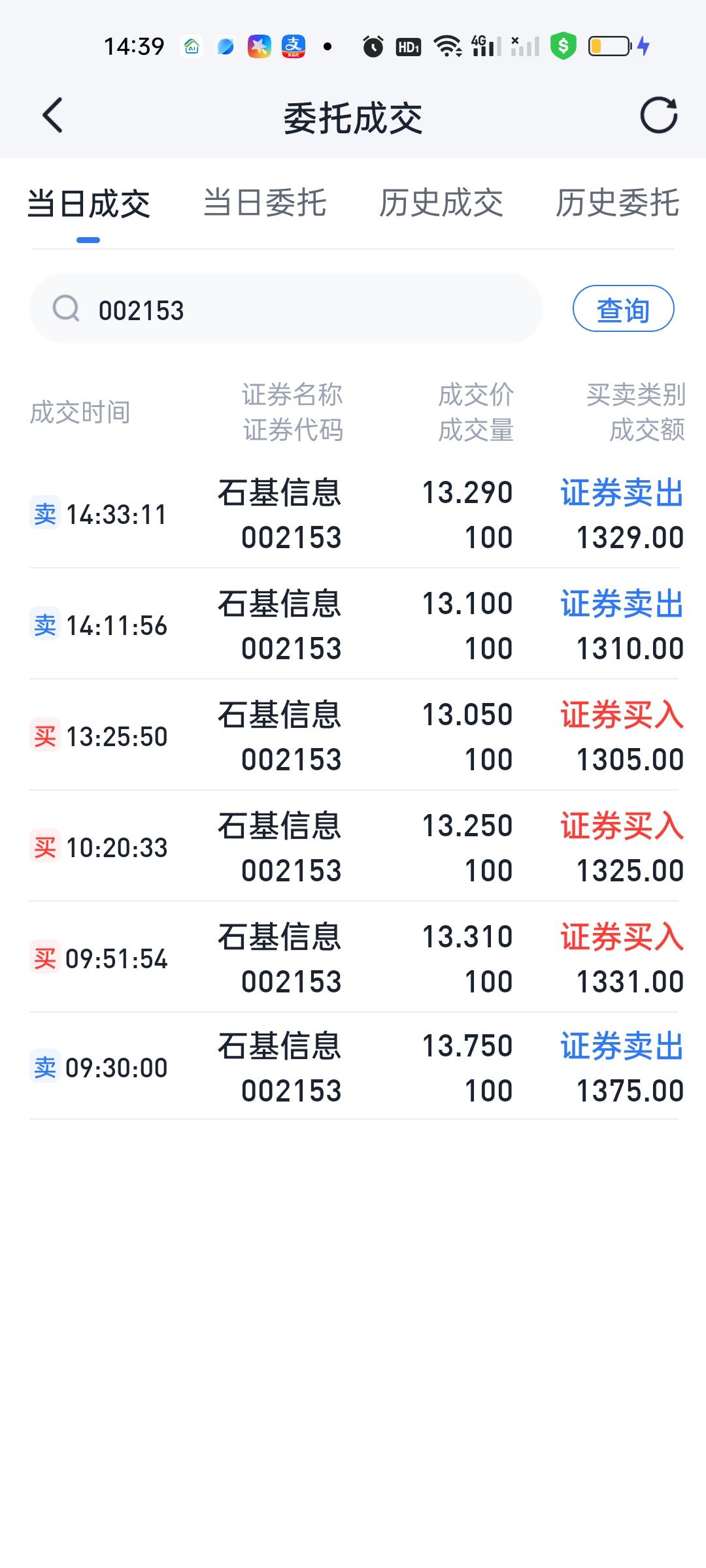Image resolution: width=706 pixels, height=1568 pixels.
Task: View the 10:20:33 buy trade details
Action: pos(353,848)
